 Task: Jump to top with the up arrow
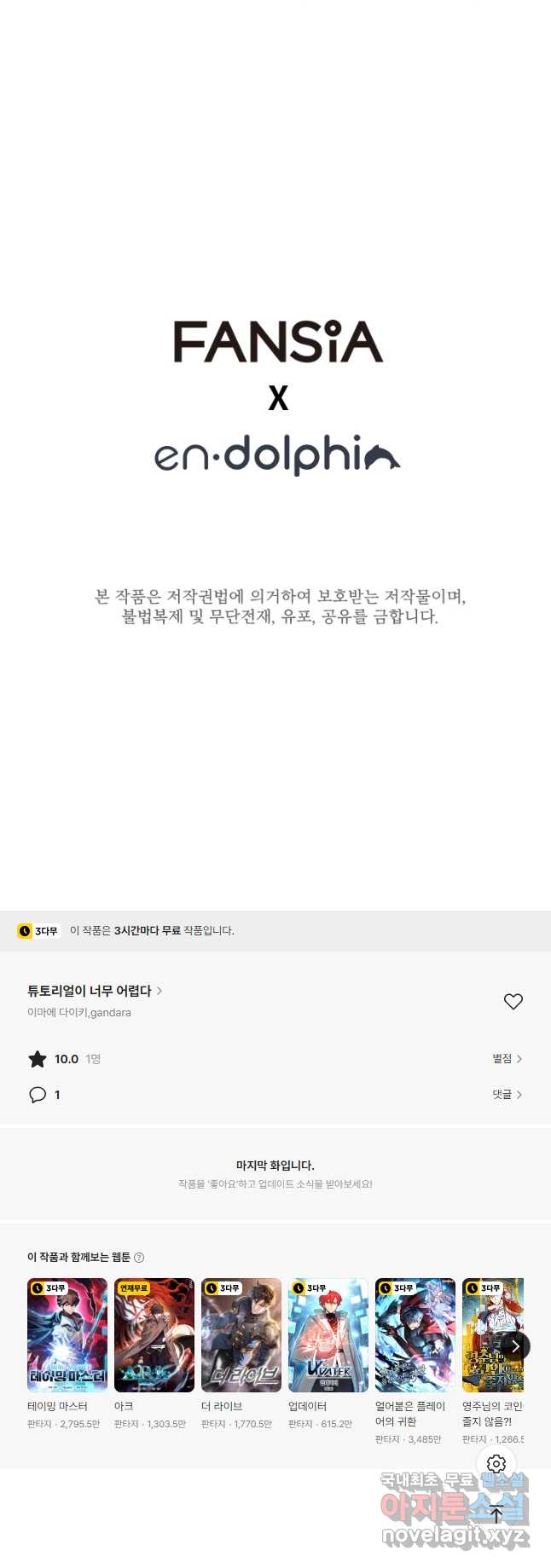496,1514
